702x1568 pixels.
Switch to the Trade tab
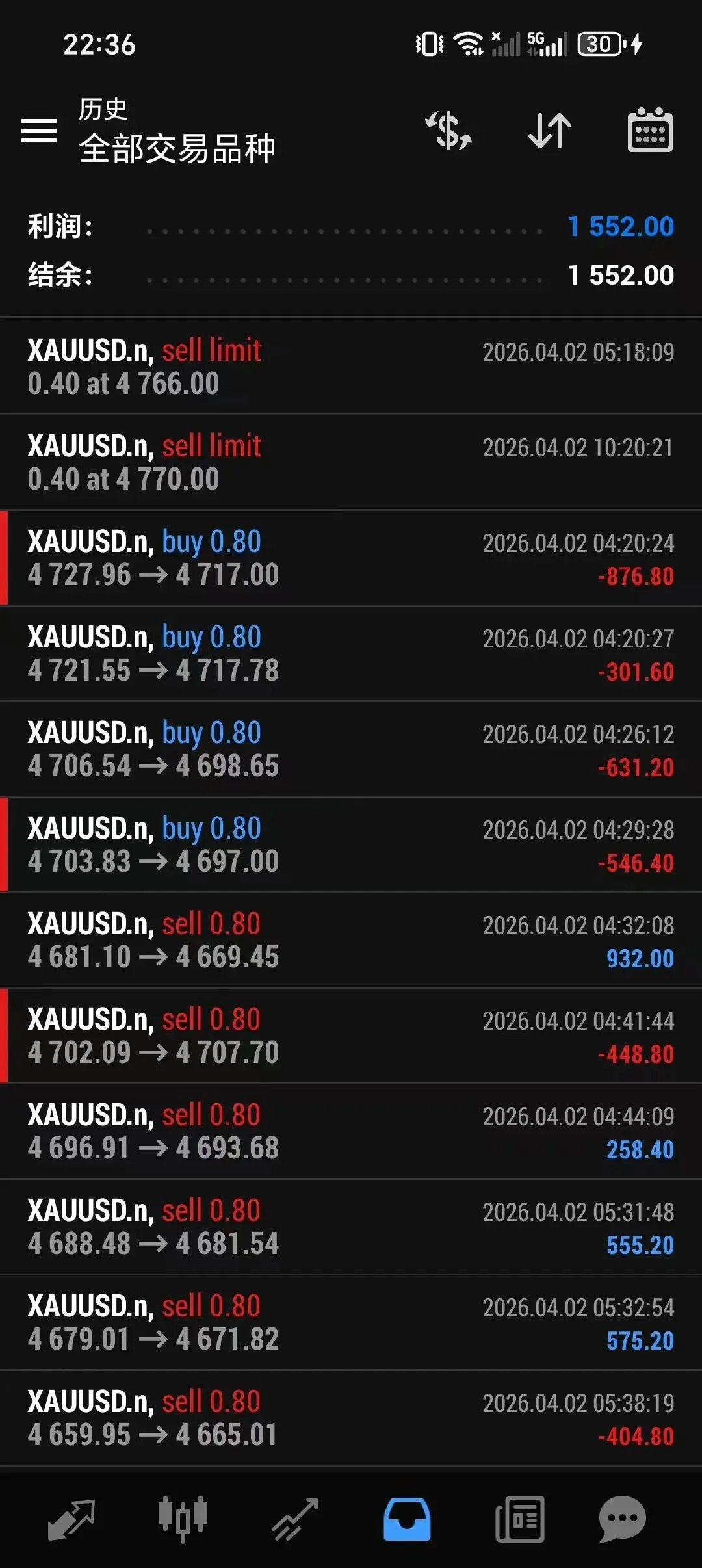295,1519
